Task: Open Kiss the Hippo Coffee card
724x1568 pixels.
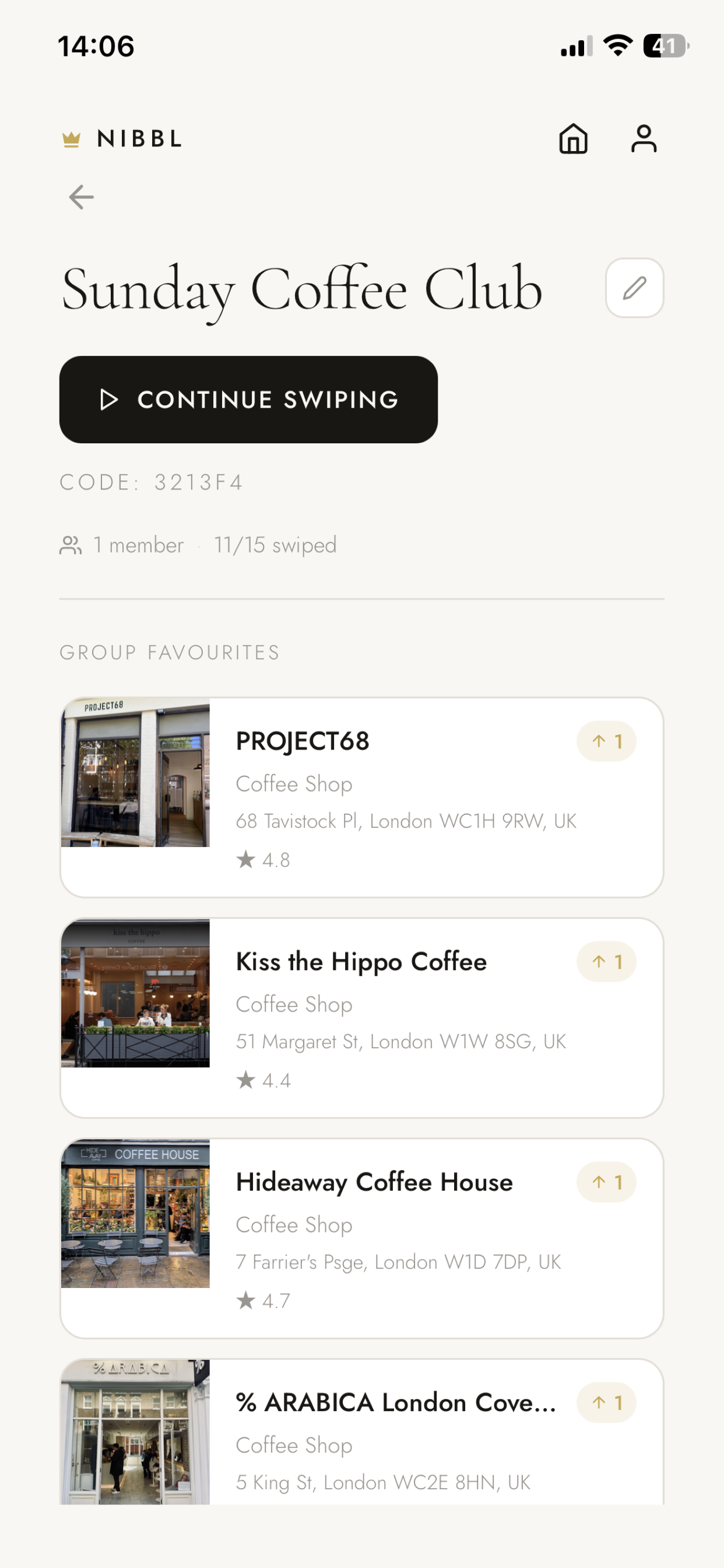Action: point(361,1017)
